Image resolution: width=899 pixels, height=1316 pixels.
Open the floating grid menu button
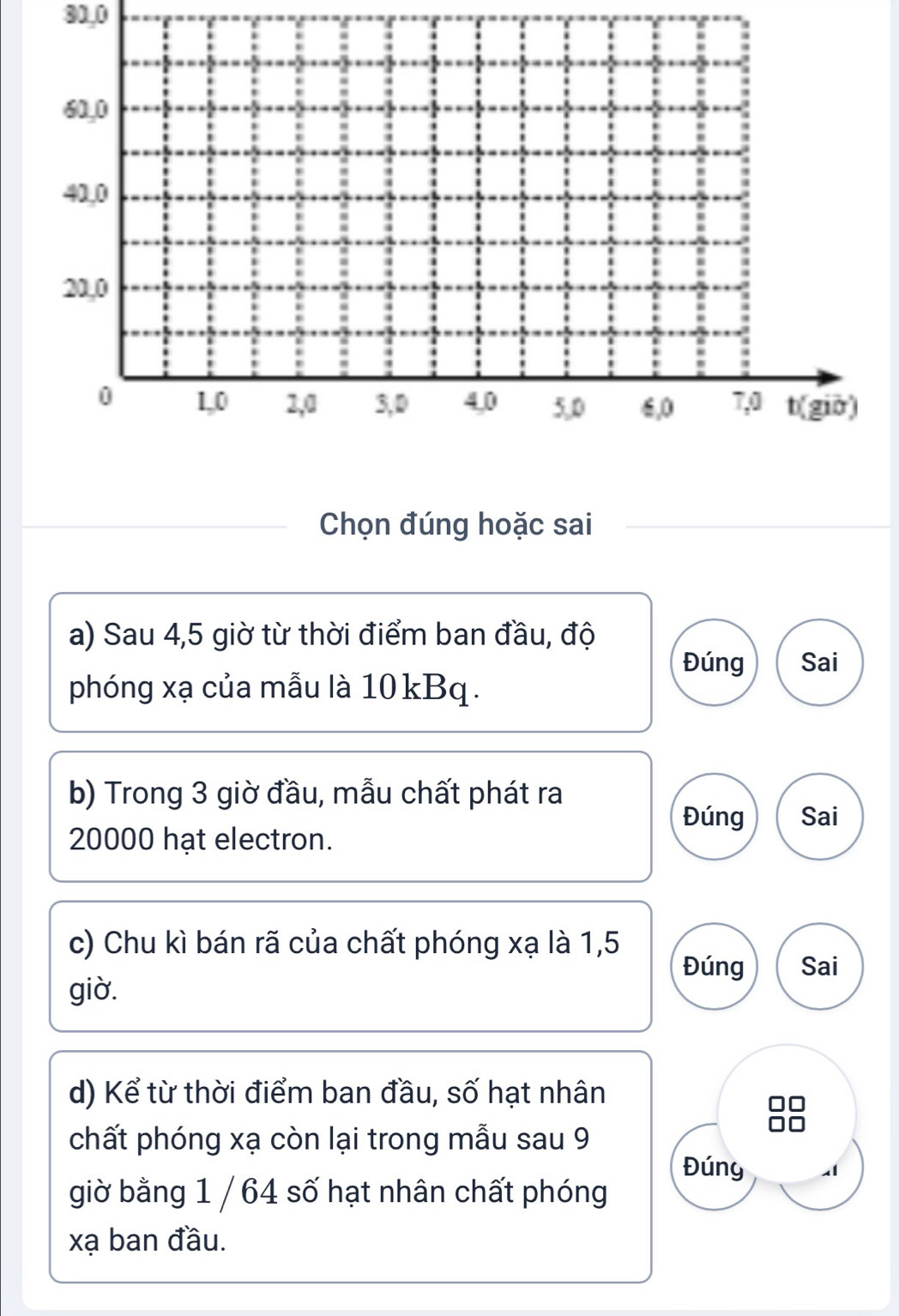pos(787,1114)
